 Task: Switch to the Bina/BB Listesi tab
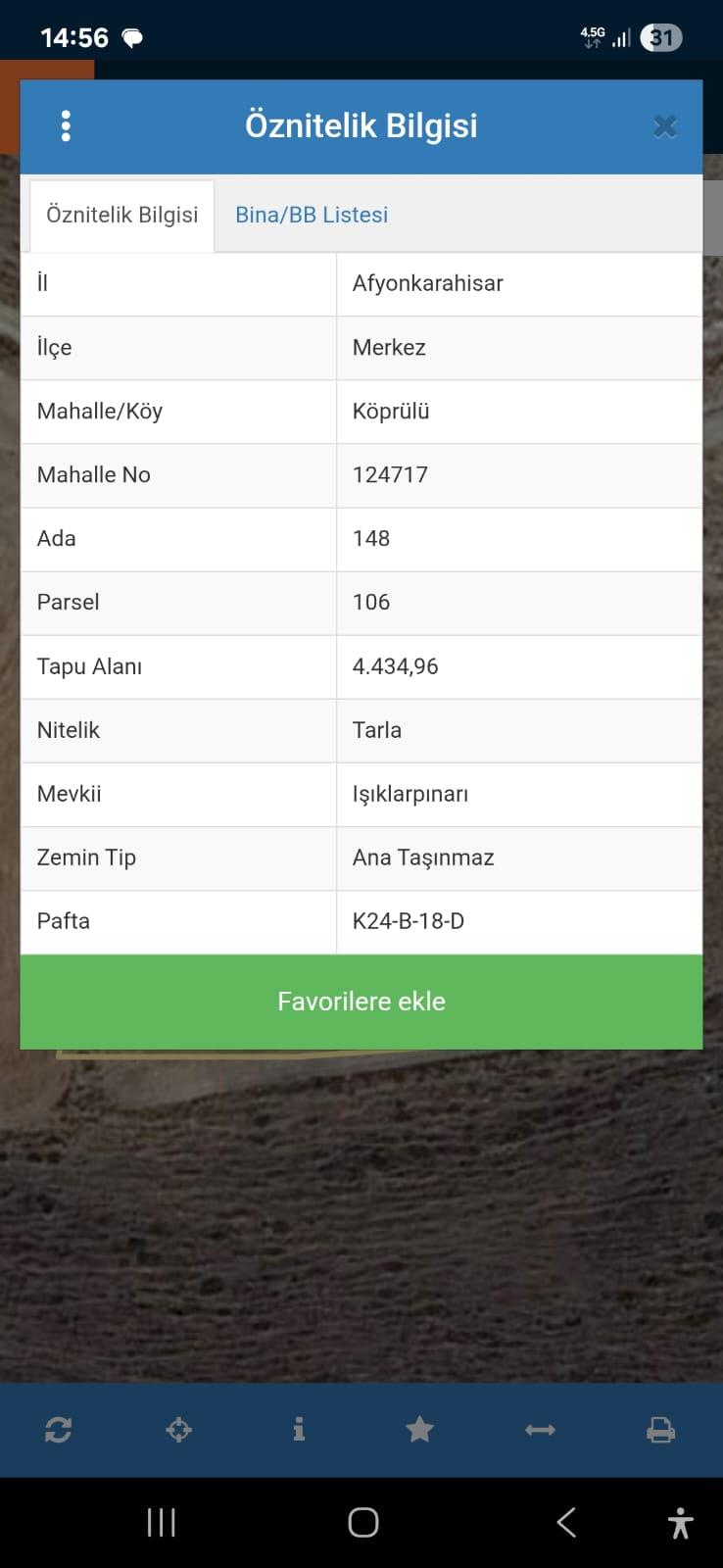(312, 215)
